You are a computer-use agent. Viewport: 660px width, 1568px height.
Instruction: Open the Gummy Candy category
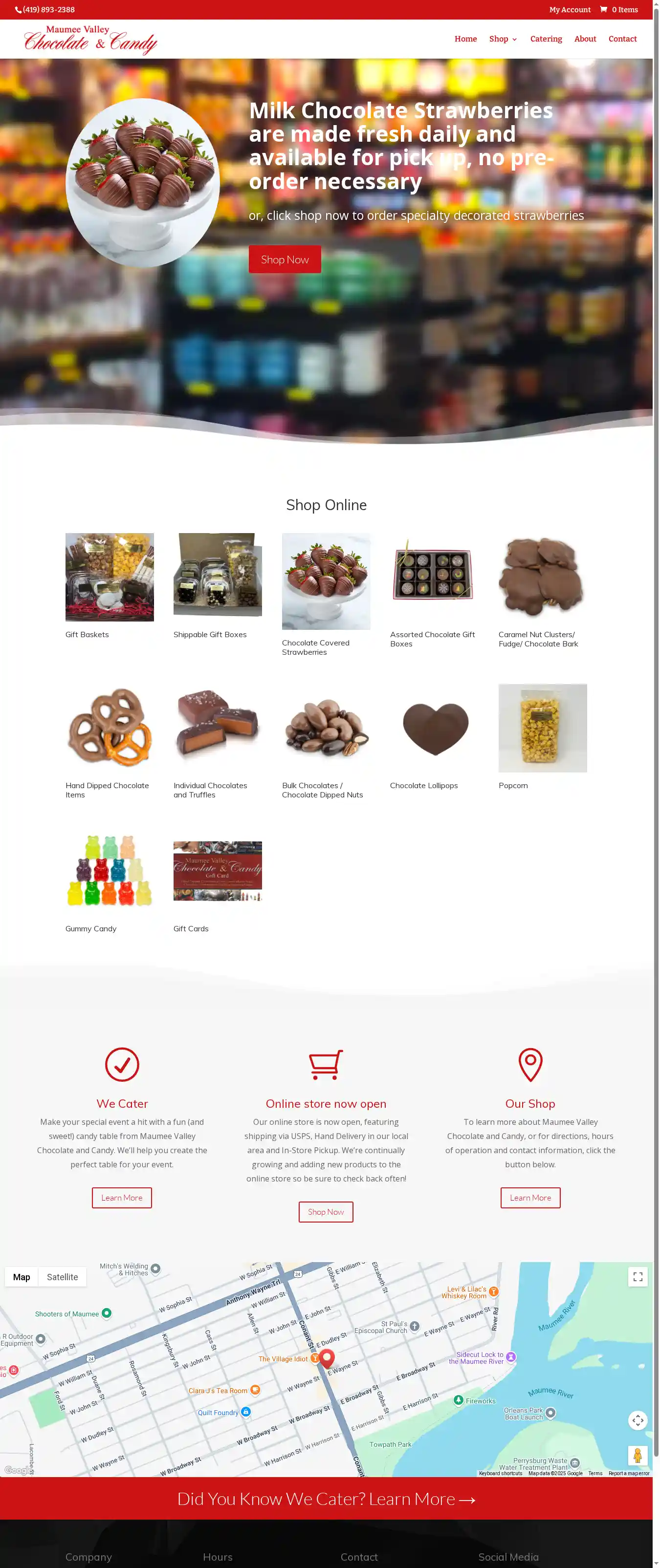pyautogui.click(x=109, y=870)
